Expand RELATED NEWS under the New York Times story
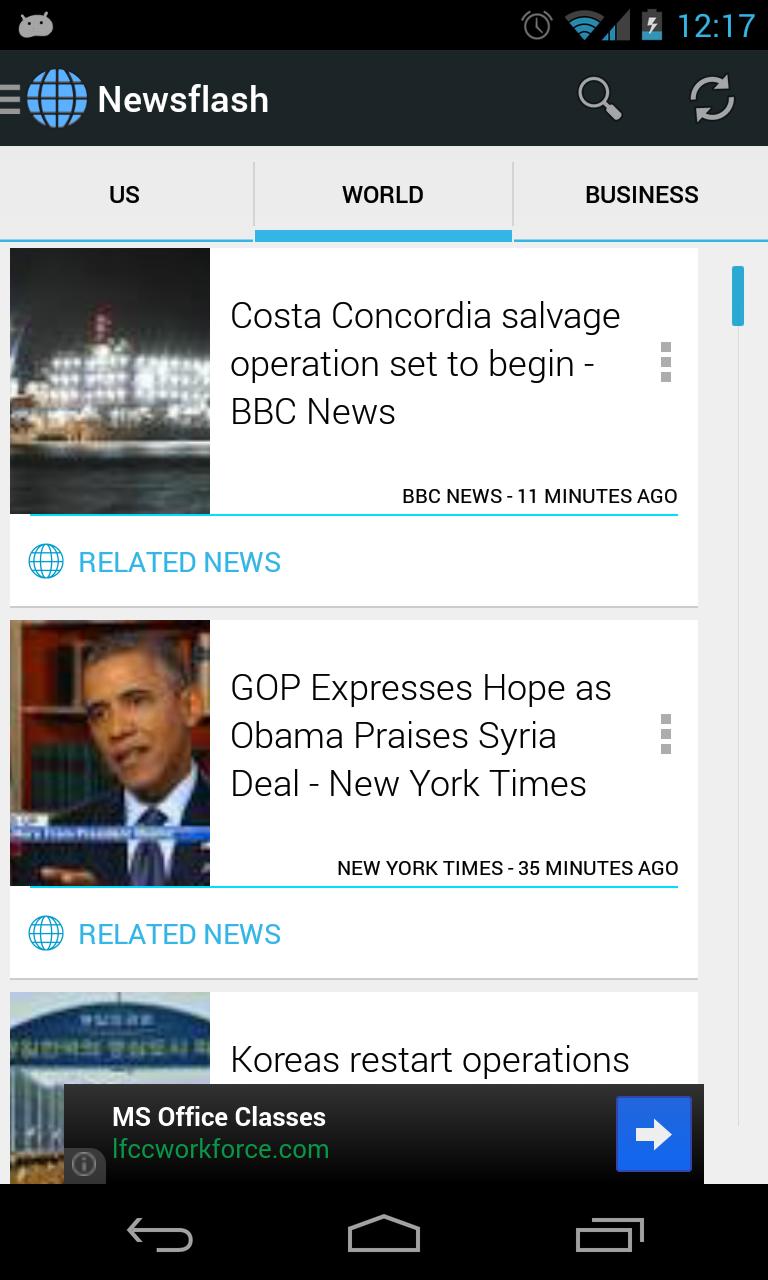 180,933
